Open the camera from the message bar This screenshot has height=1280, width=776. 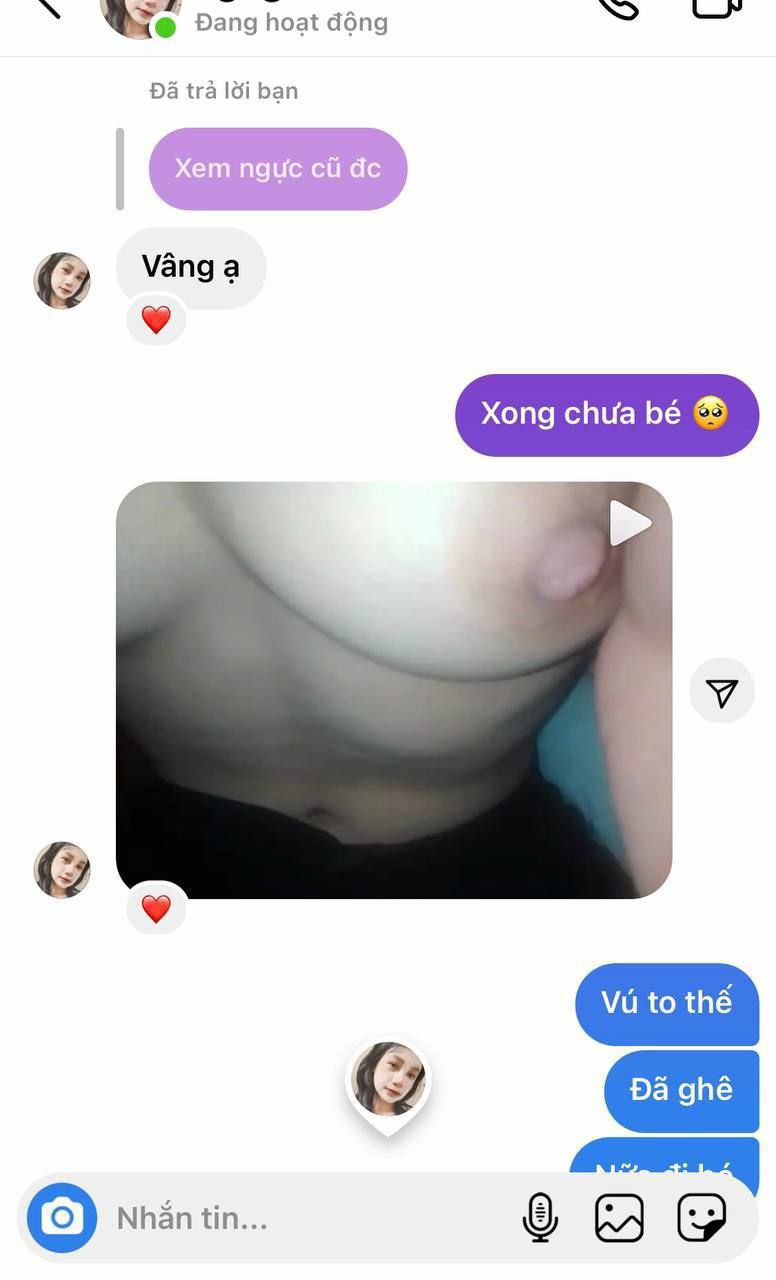pos(62,1217)
